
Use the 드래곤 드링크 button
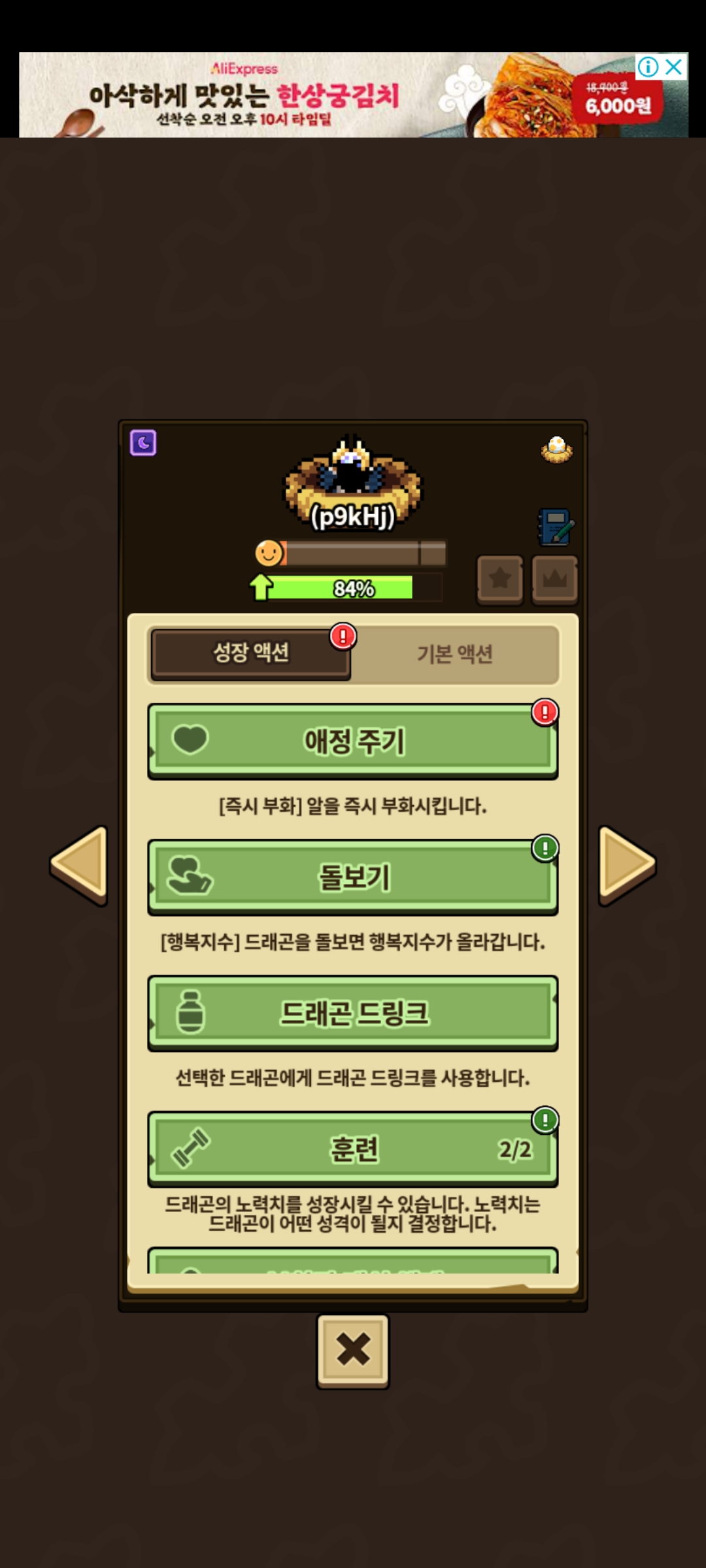(353, 1013)
